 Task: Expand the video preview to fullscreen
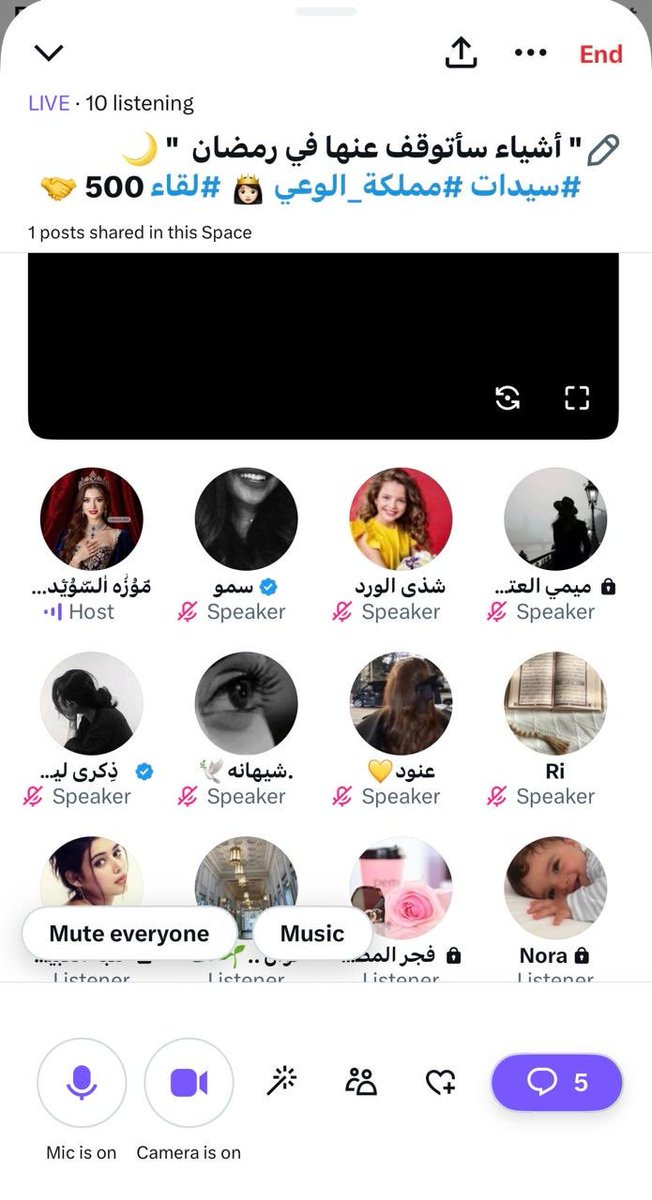point(577,398)
